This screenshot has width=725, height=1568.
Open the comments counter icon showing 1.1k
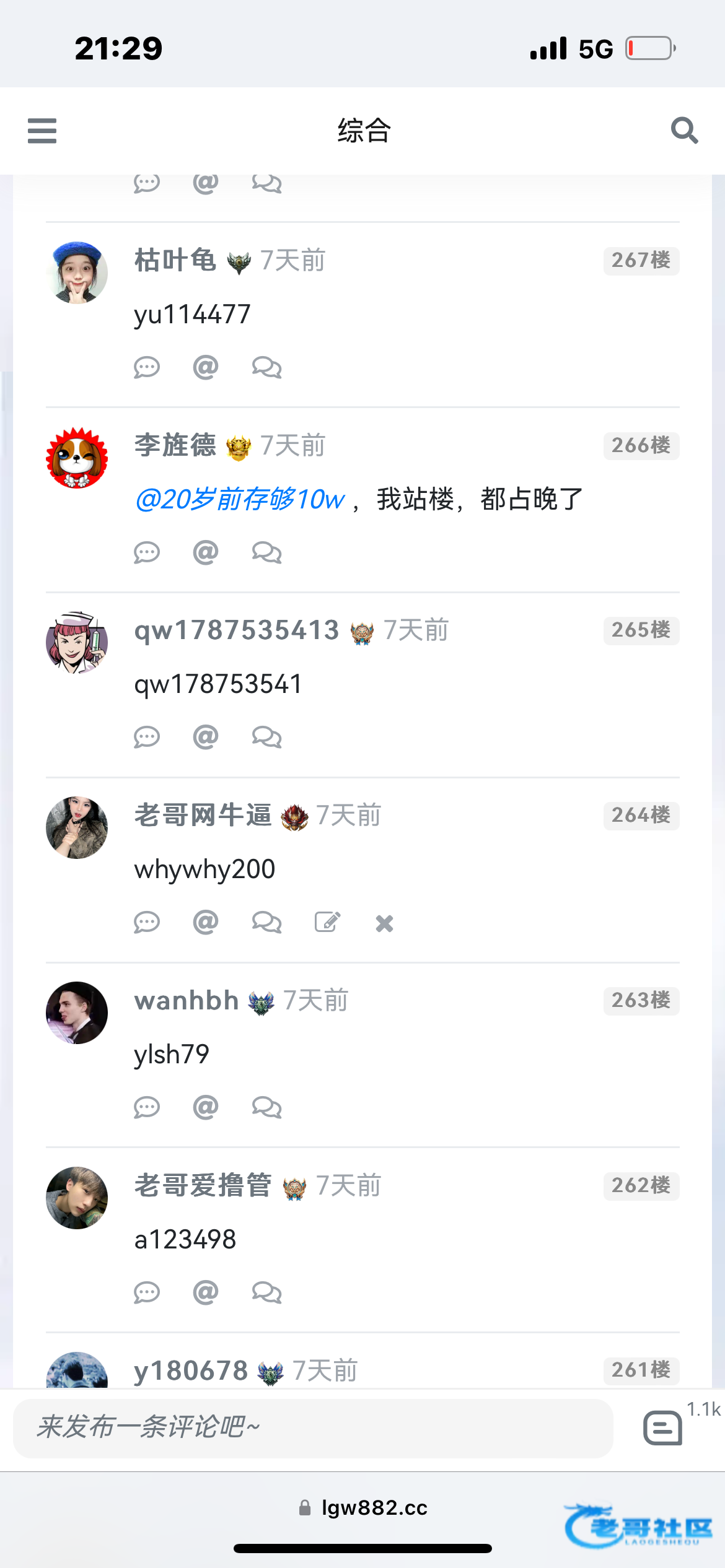(x=663, y=1427)
